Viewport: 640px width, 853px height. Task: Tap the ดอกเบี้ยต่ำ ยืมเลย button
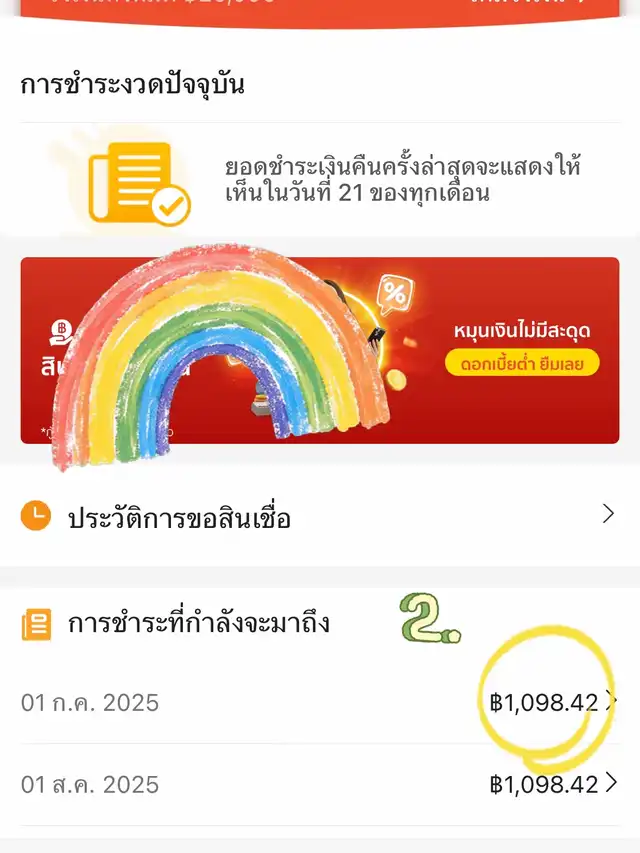tap(523, 363)
